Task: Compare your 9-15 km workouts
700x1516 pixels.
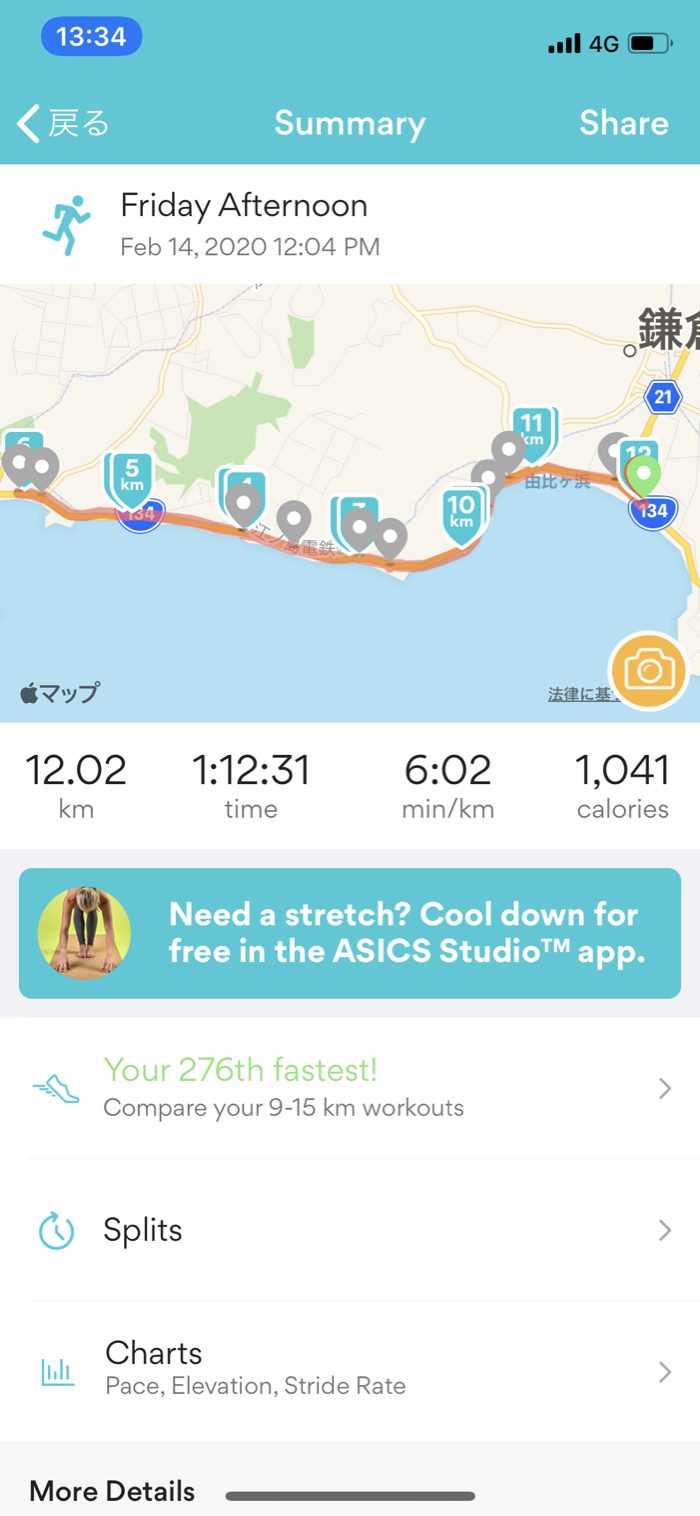Action: 350,1088
